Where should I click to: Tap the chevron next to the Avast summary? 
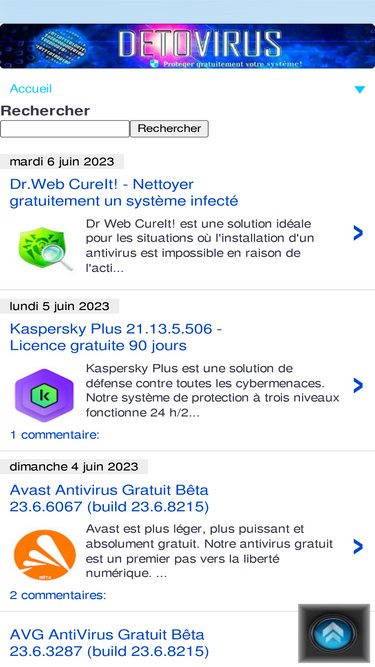click(358, 547)
